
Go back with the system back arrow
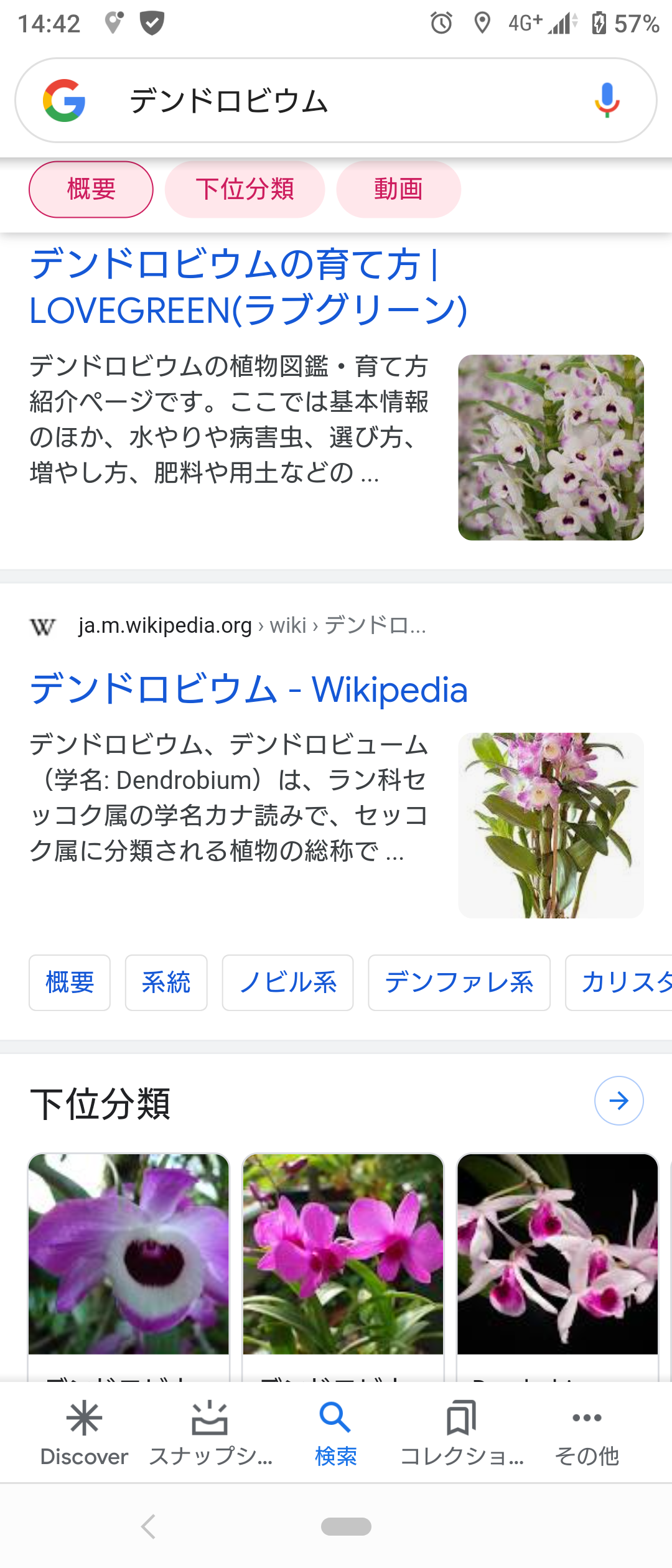point(148,1526)
